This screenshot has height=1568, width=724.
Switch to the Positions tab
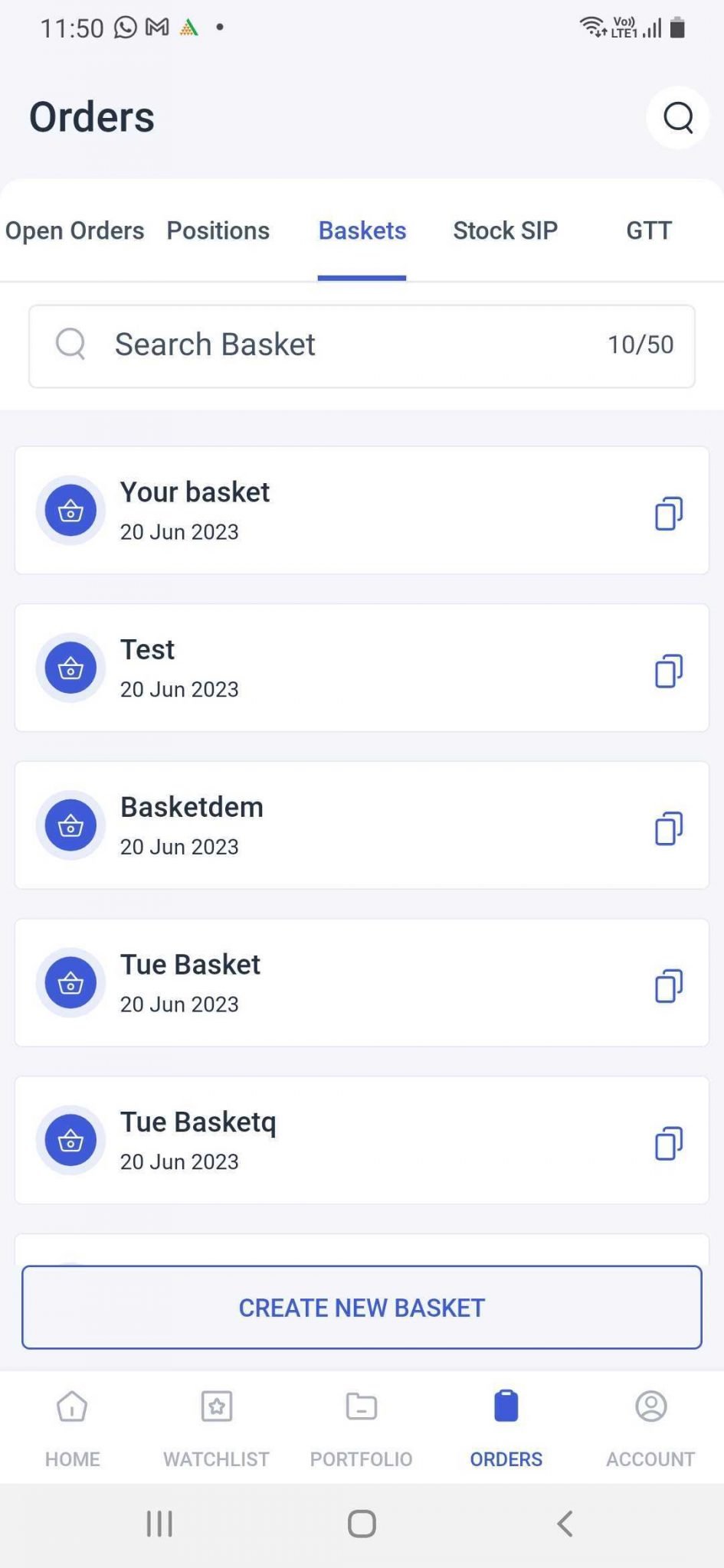pyautogui.click(x=218, y=230)
